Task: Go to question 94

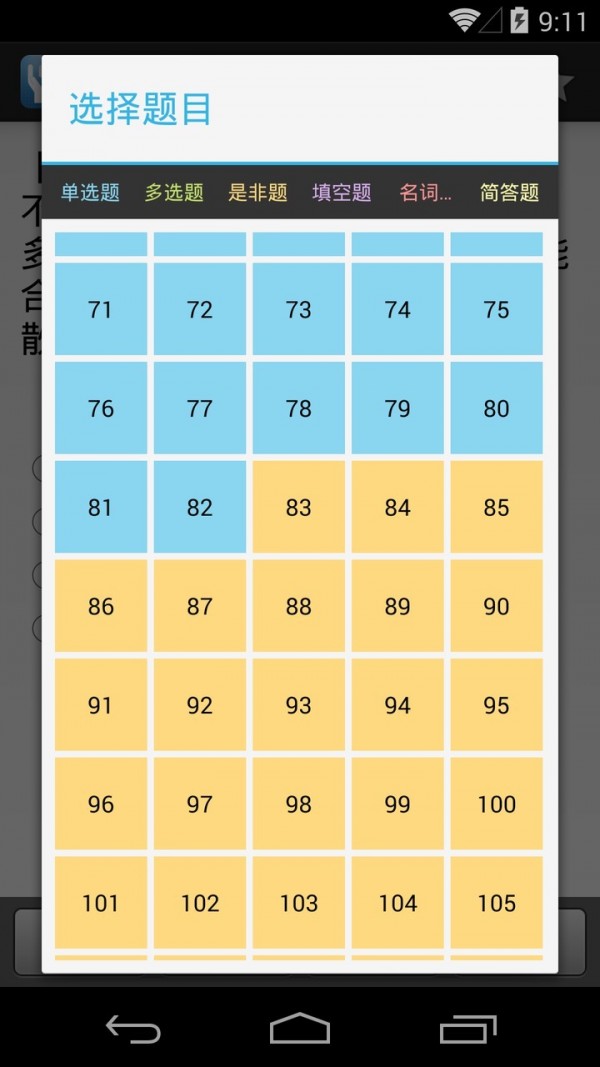Action: point(397,705)
